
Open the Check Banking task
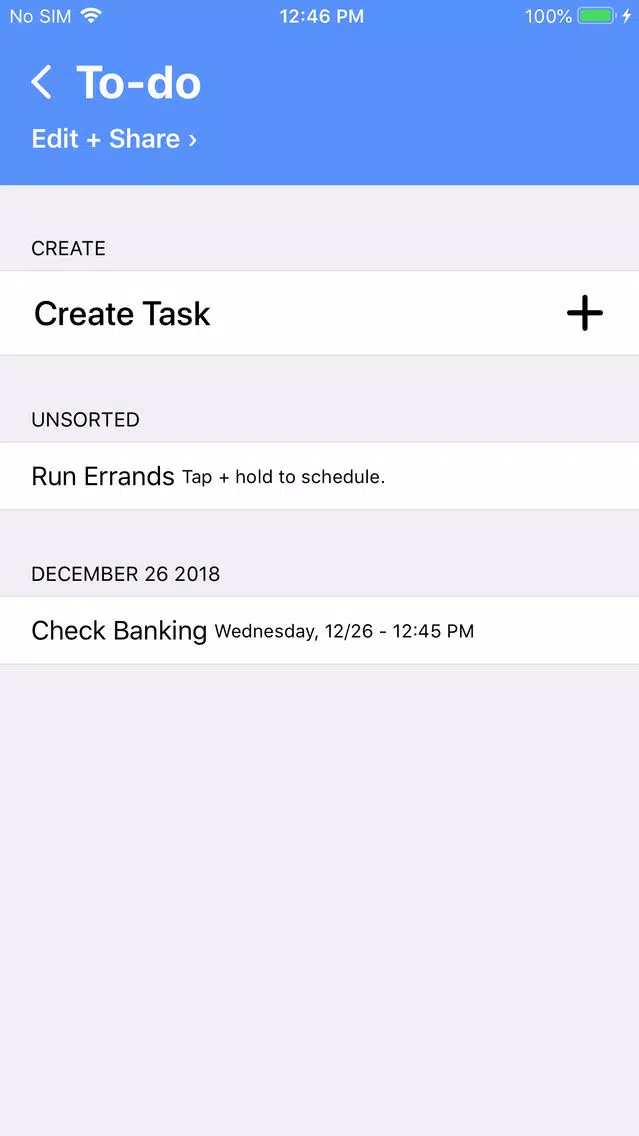coord(320,630)
